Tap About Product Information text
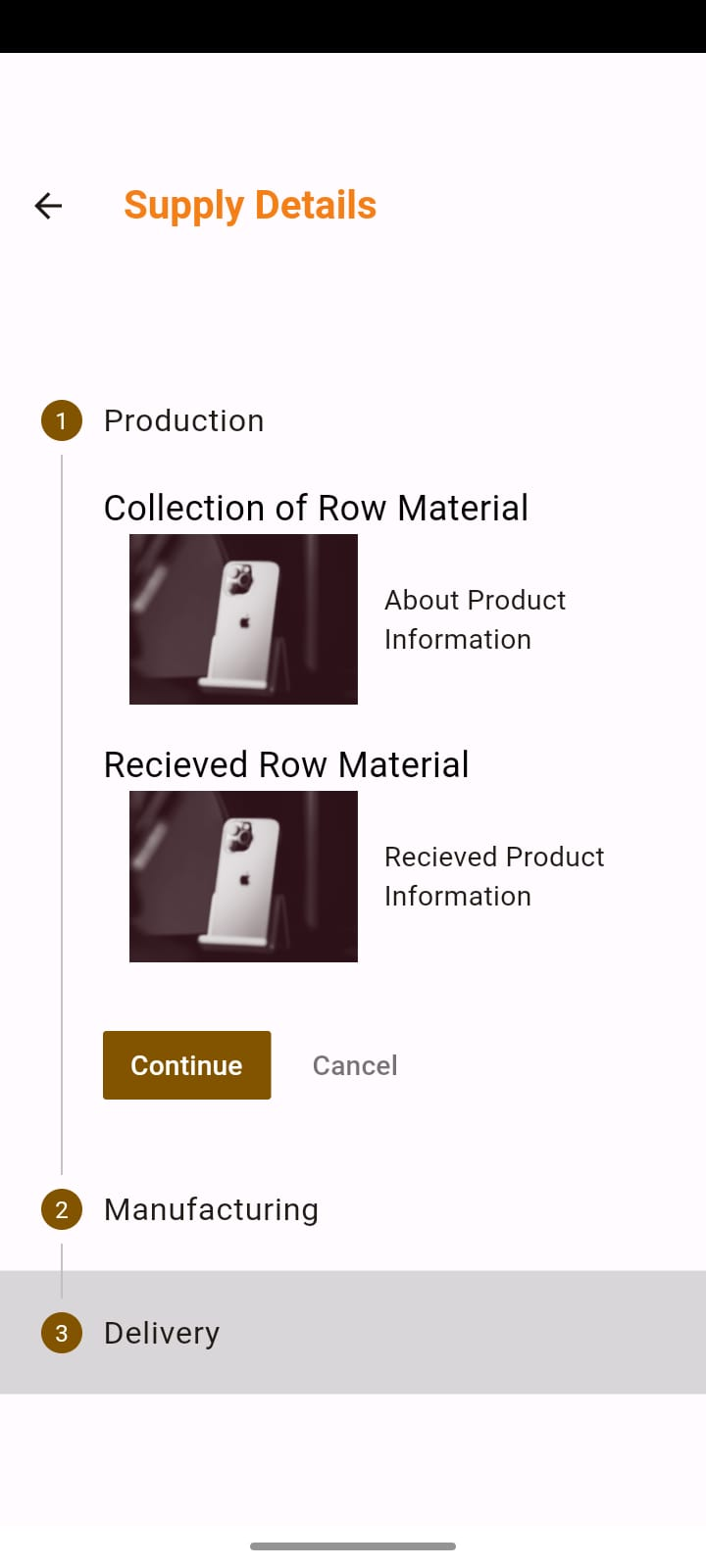The height and width of the screenshot is (1568, 706). coord(475,618)
